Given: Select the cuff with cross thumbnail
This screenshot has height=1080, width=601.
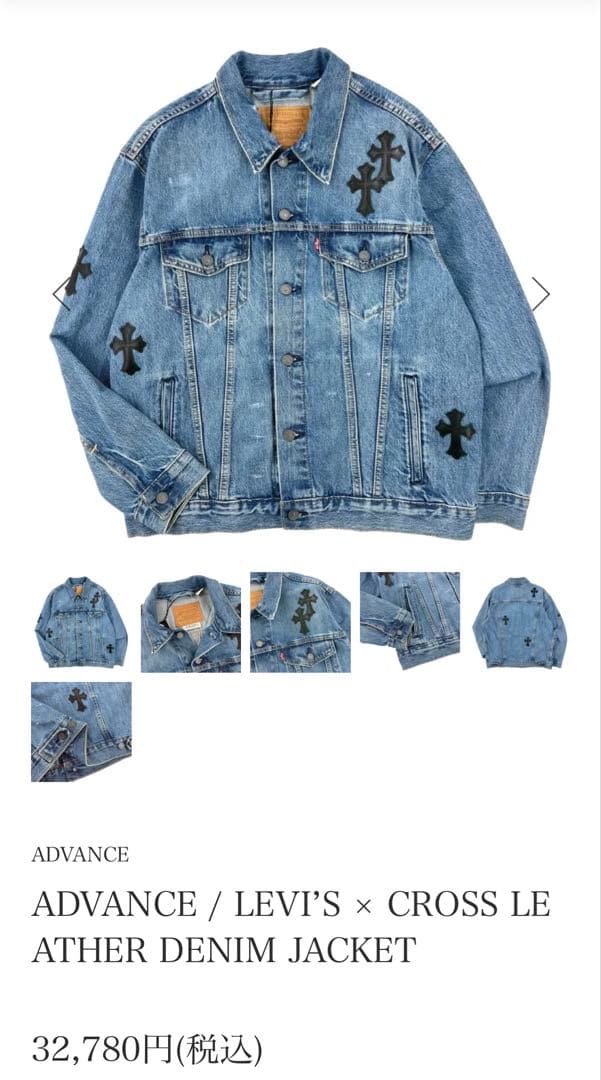Looking at the screenshot, I should (x=81, y=731).
